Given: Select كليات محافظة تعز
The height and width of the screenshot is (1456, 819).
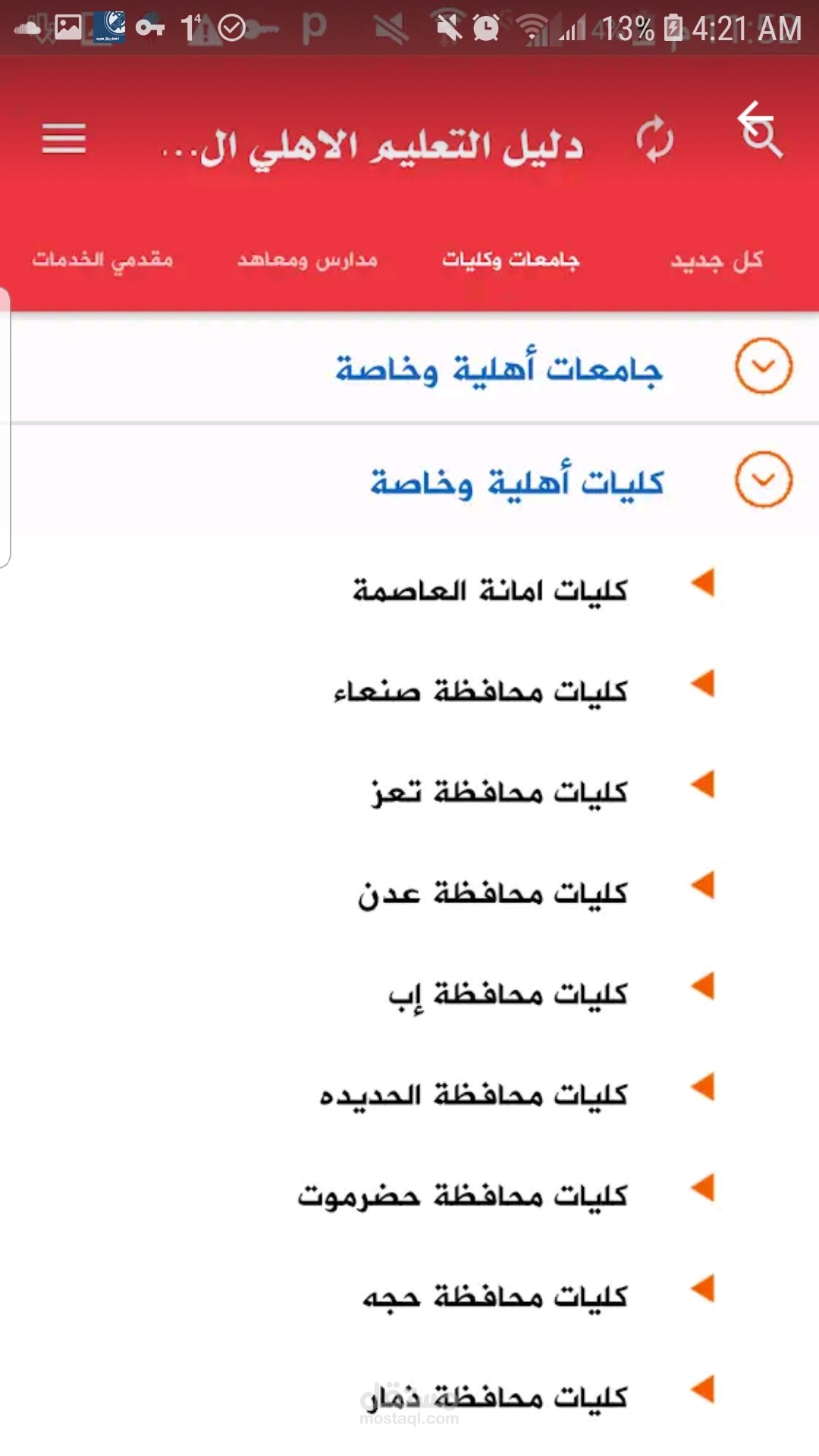Looking at the screenshot, I should pos(499,791).
